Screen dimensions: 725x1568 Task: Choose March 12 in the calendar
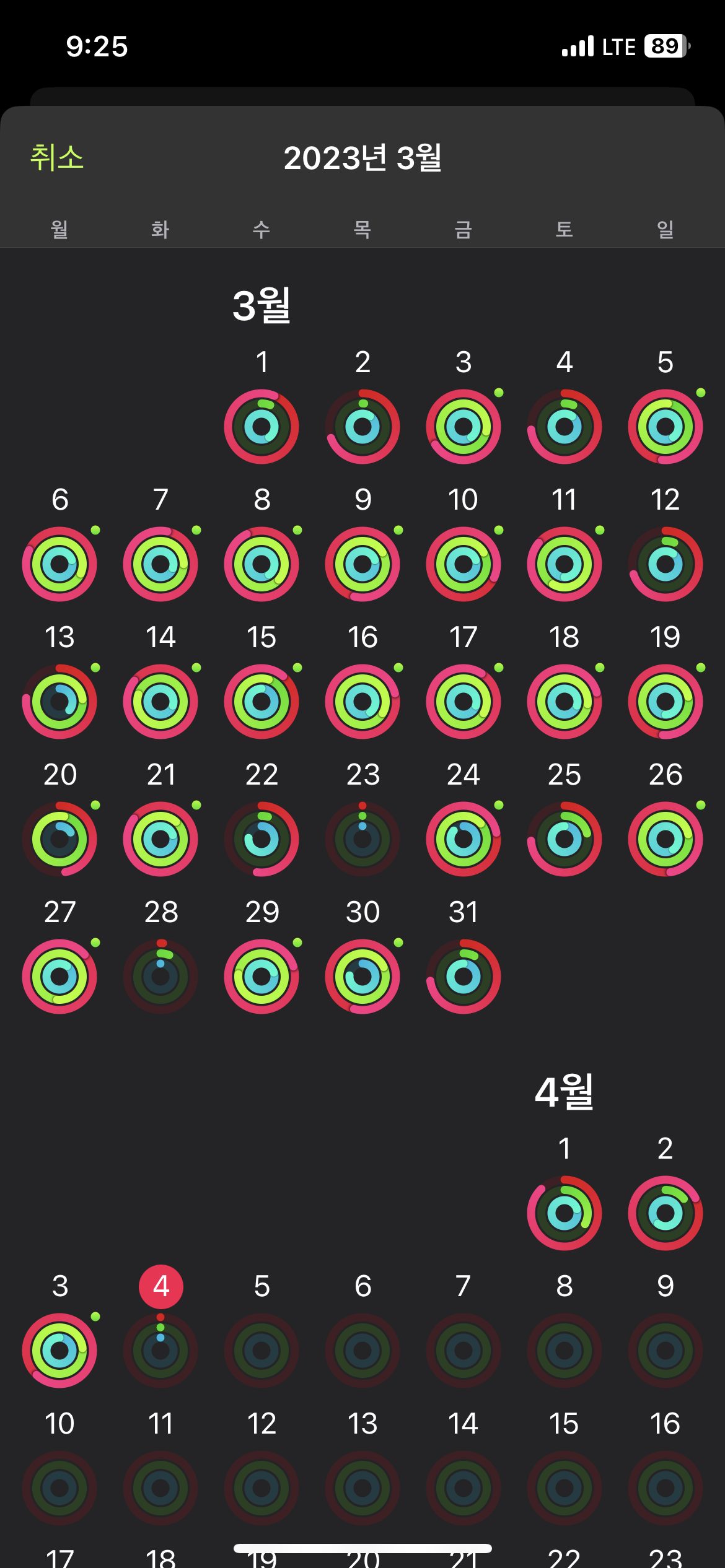665,564
